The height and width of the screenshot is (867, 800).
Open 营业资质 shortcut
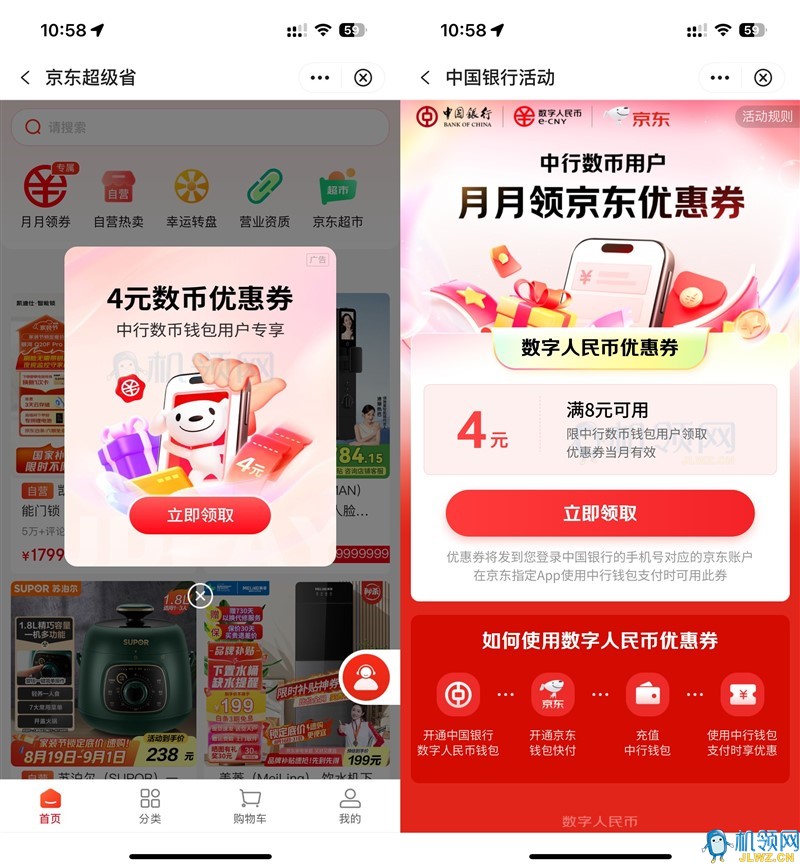265,197
